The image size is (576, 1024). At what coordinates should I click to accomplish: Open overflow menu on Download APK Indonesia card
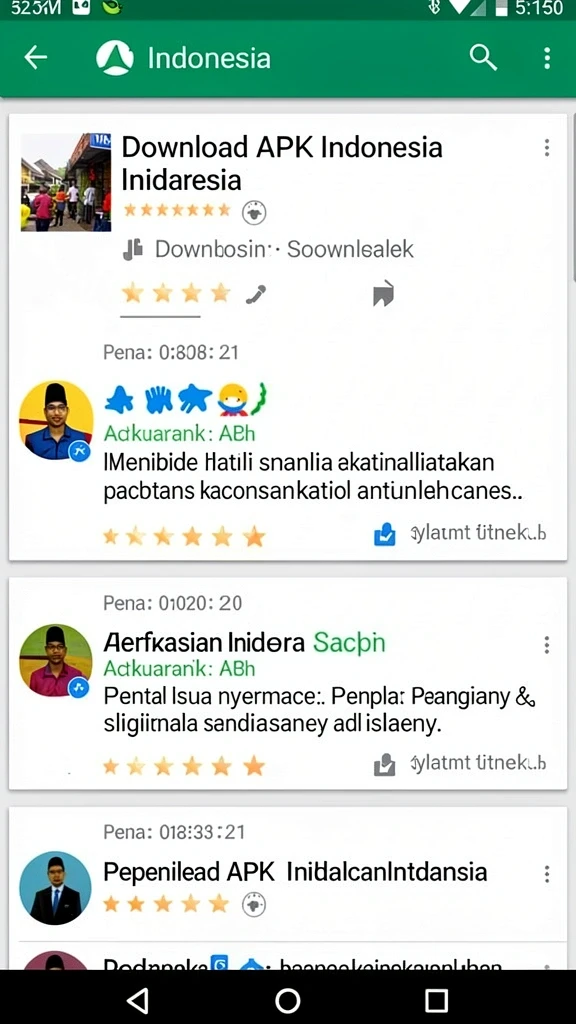[547, 148]
